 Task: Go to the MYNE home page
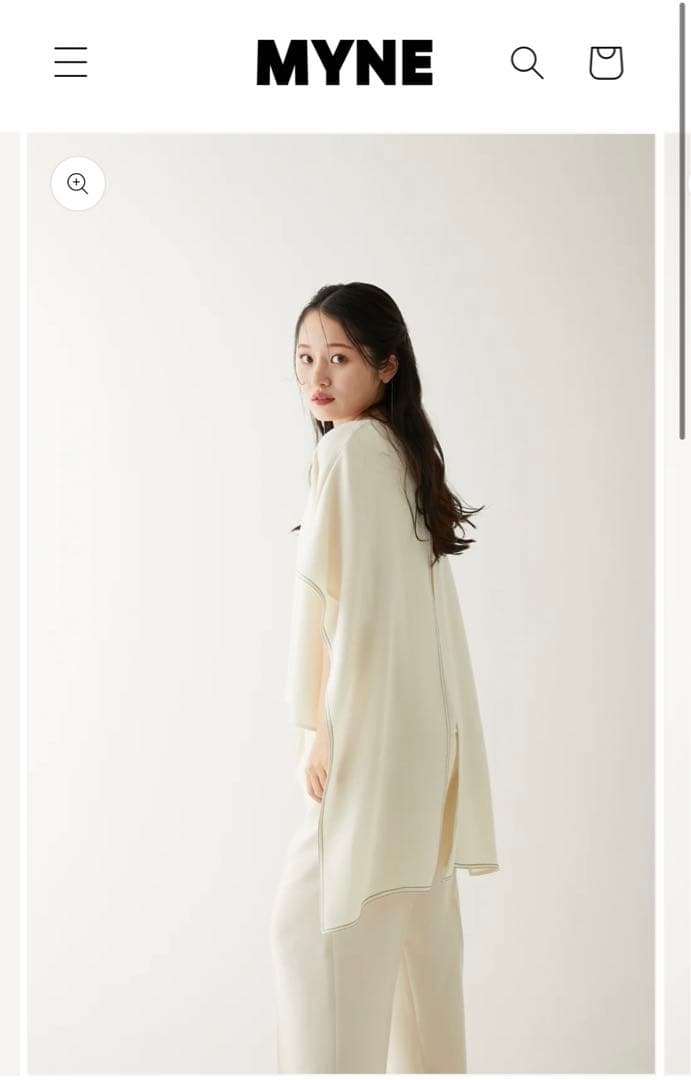344,62
